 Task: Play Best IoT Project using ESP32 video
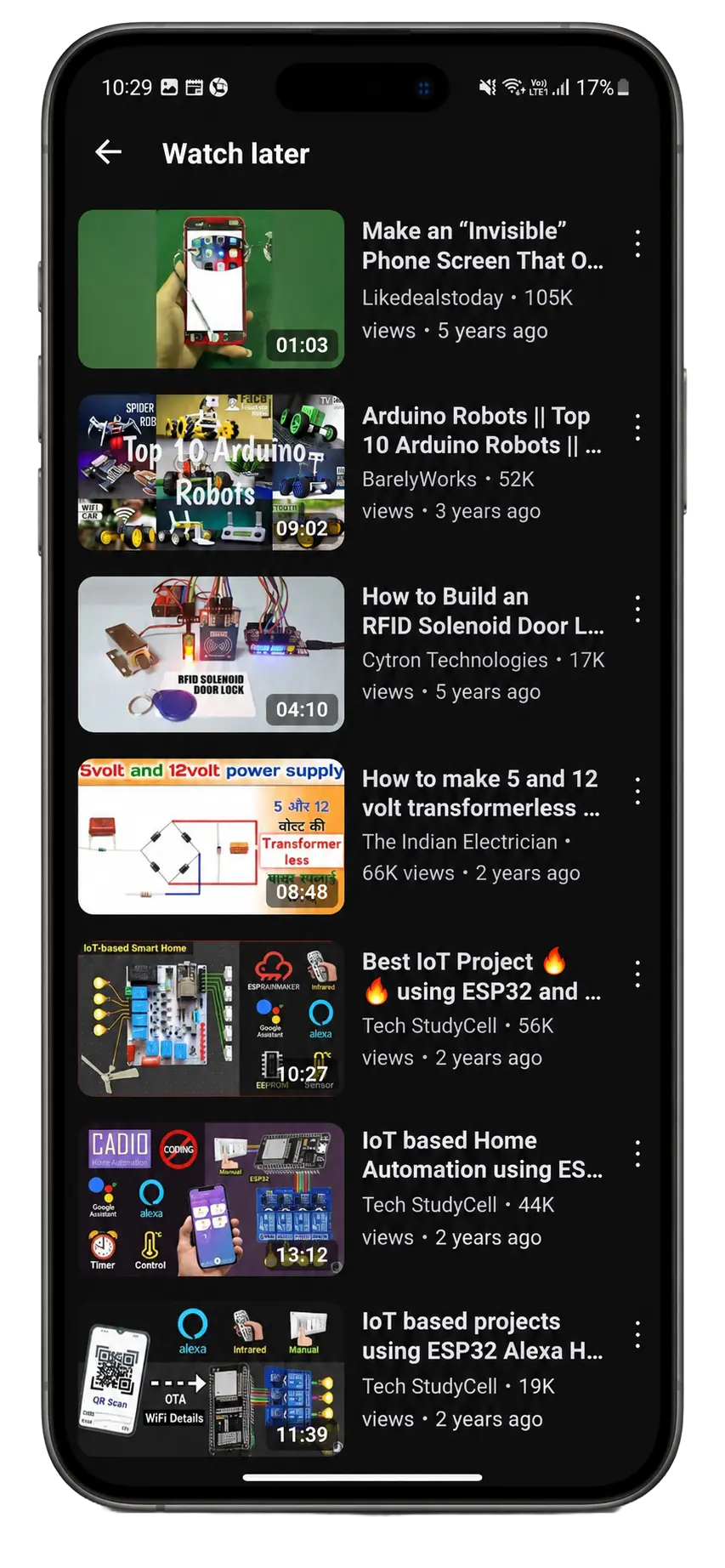pos(211,1018)
